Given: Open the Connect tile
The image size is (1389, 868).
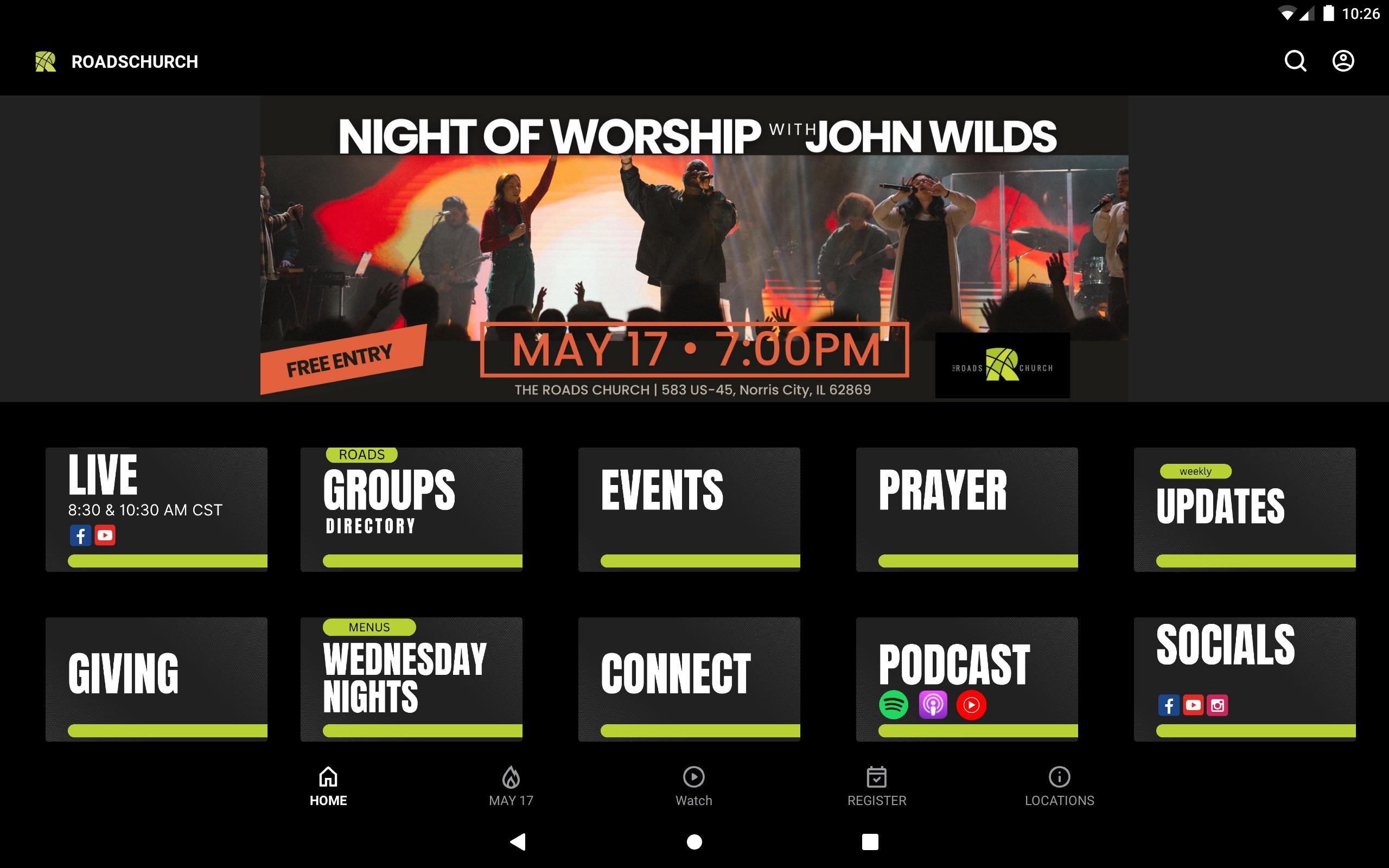Looking at the screenshot, I should pos(689,679).
